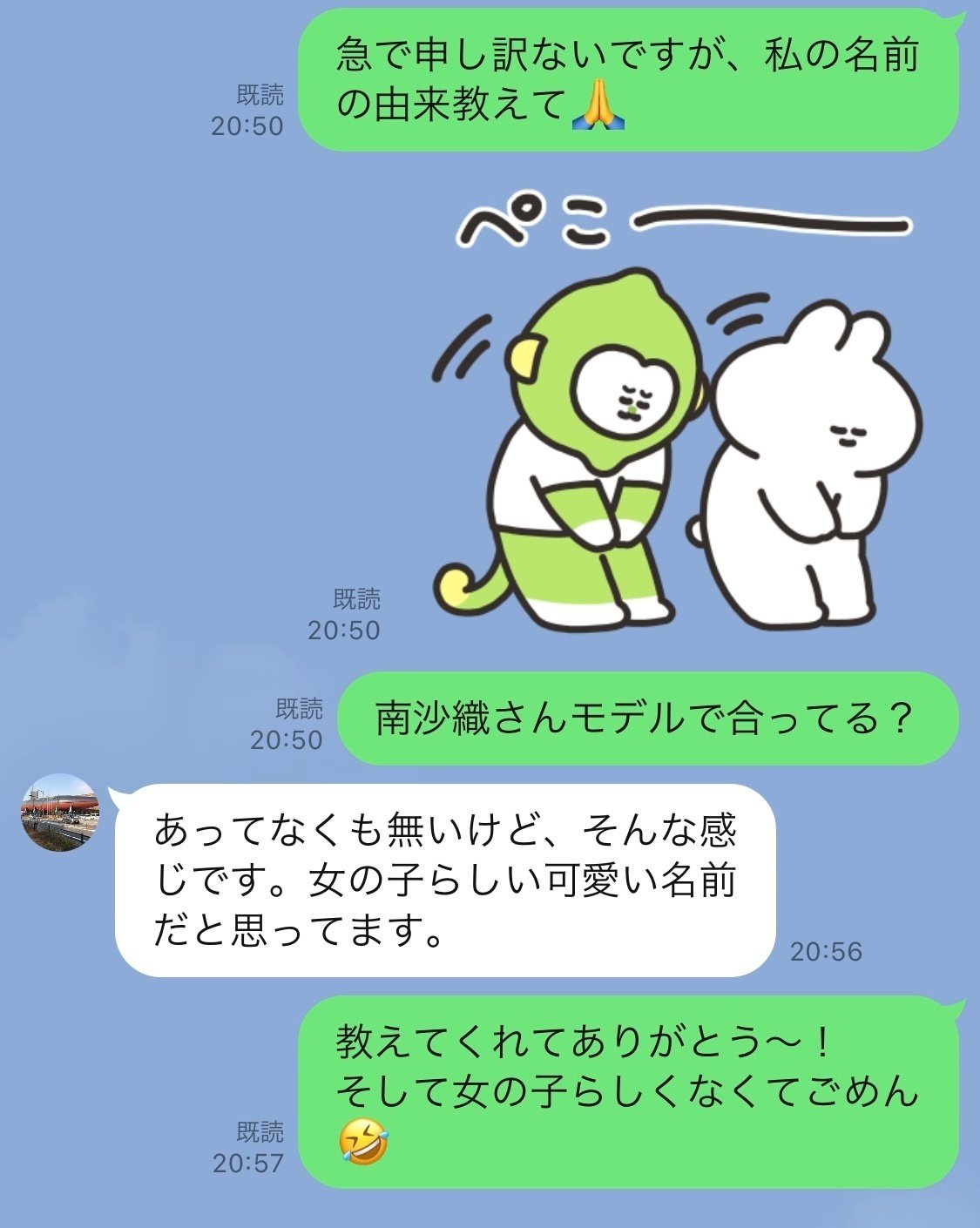Open the sender's profile picture
This screenshot has height=1228, width=980.
click(x=59, y=812)
